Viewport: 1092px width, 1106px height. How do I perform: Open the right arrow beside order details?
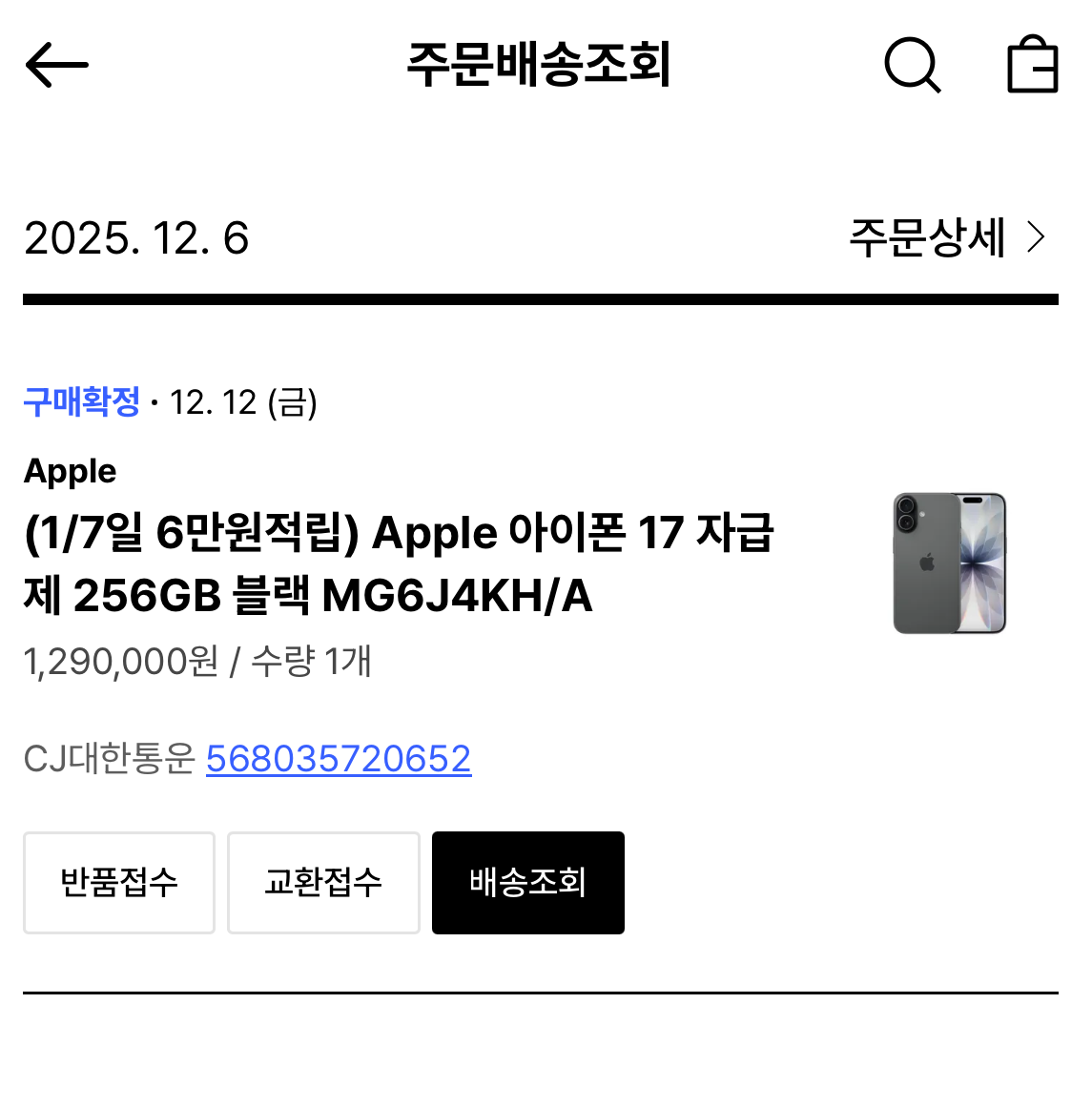click(1036, 237)
